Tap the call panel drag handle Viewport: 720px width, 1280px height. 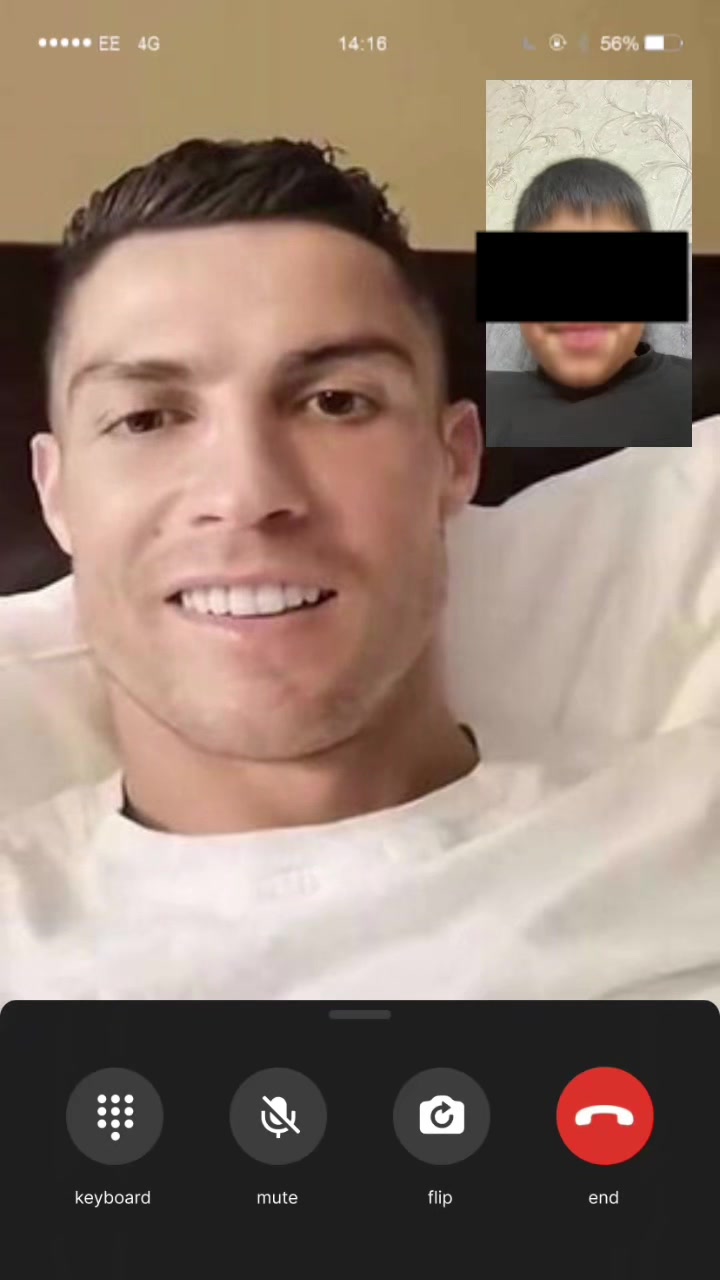click(360, 1015)
